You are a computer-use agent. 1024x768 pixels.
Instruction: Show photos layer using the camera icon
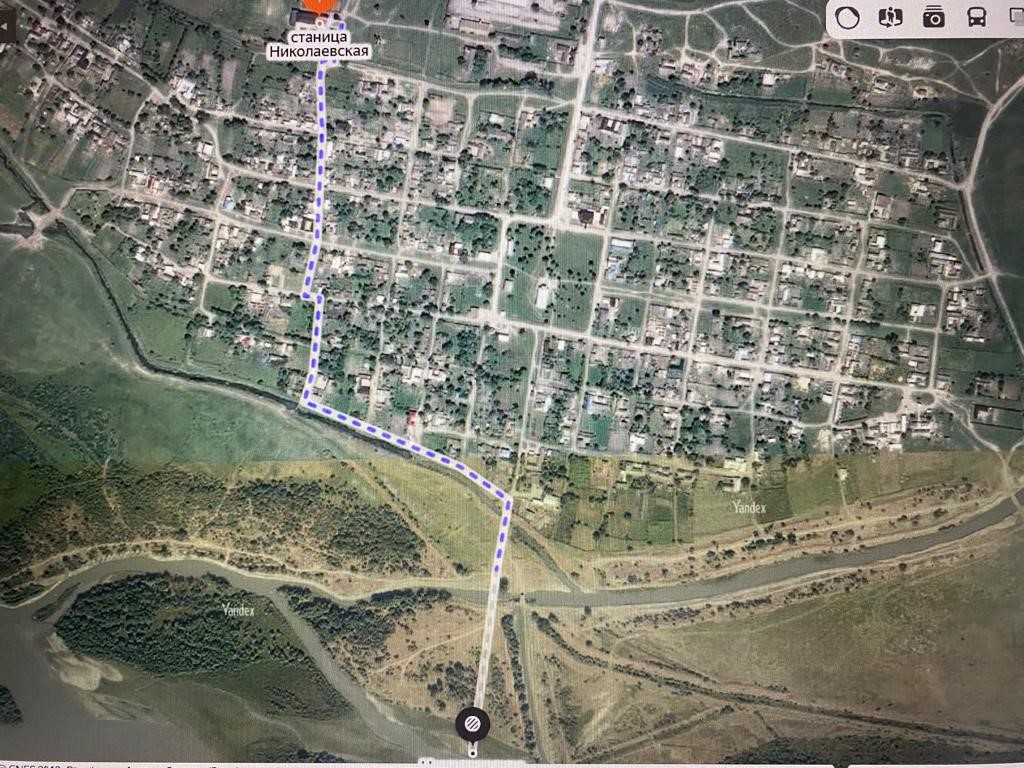pos(934,18)
